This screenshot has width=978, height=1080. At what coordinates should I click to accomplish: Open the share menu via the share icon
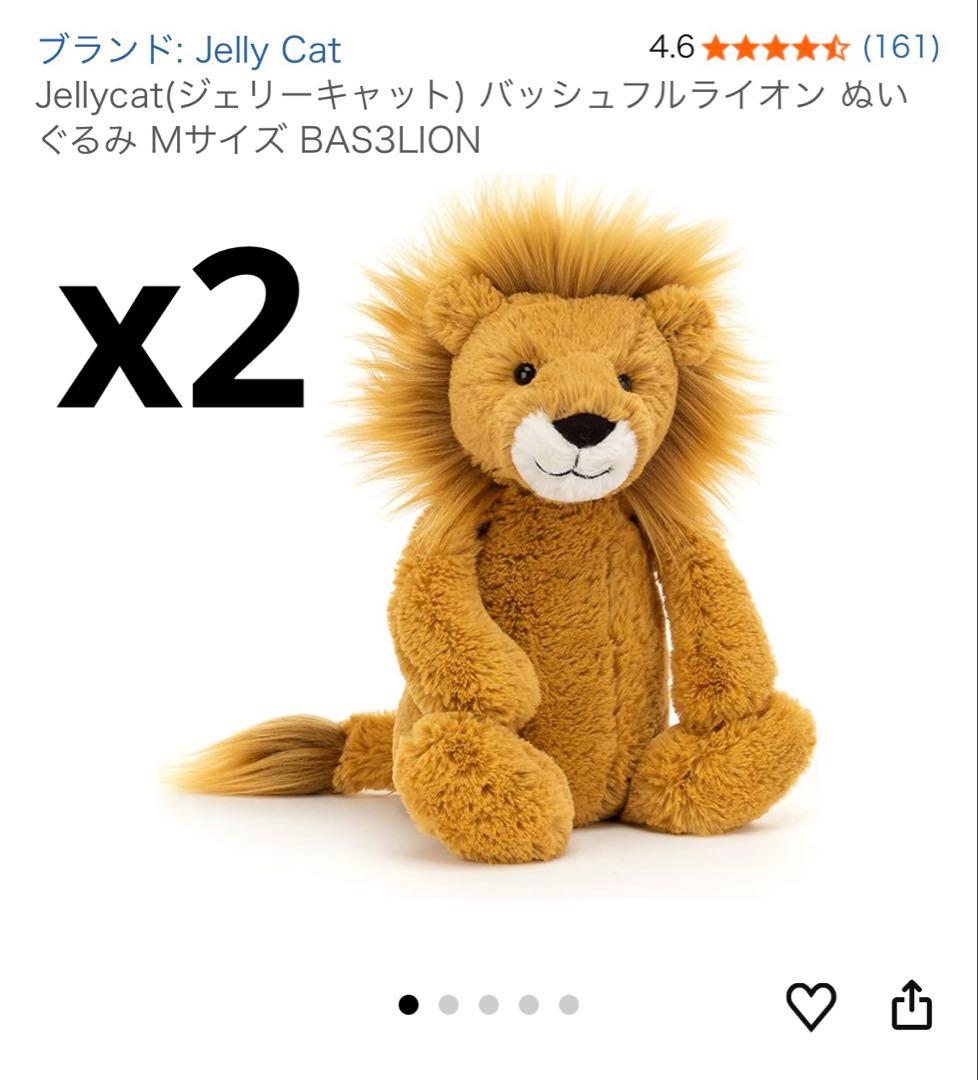click(x=912, y=1004)
